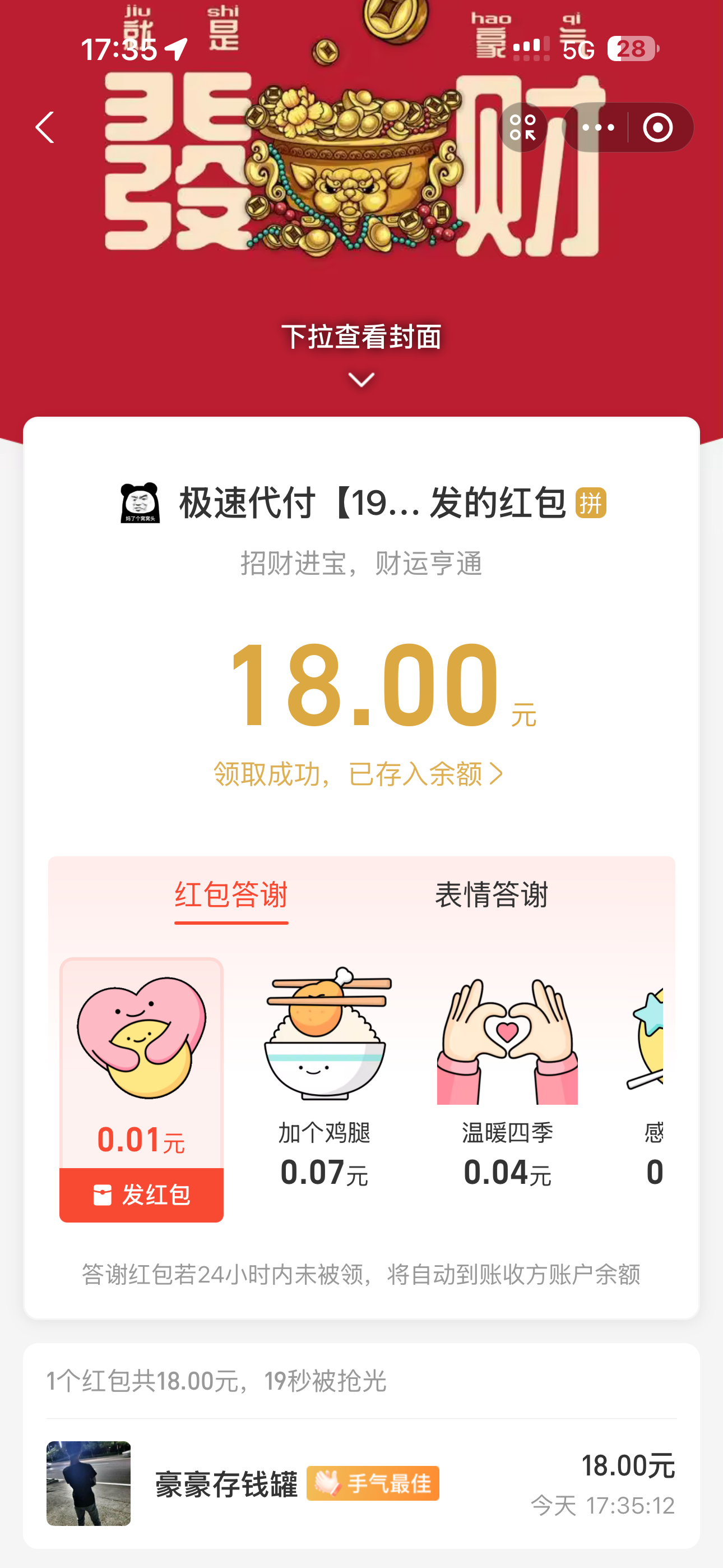Screen dimensions: 723x1568
Task: Click the battery indicator showing 28
Action: click(x=630, y=49)
